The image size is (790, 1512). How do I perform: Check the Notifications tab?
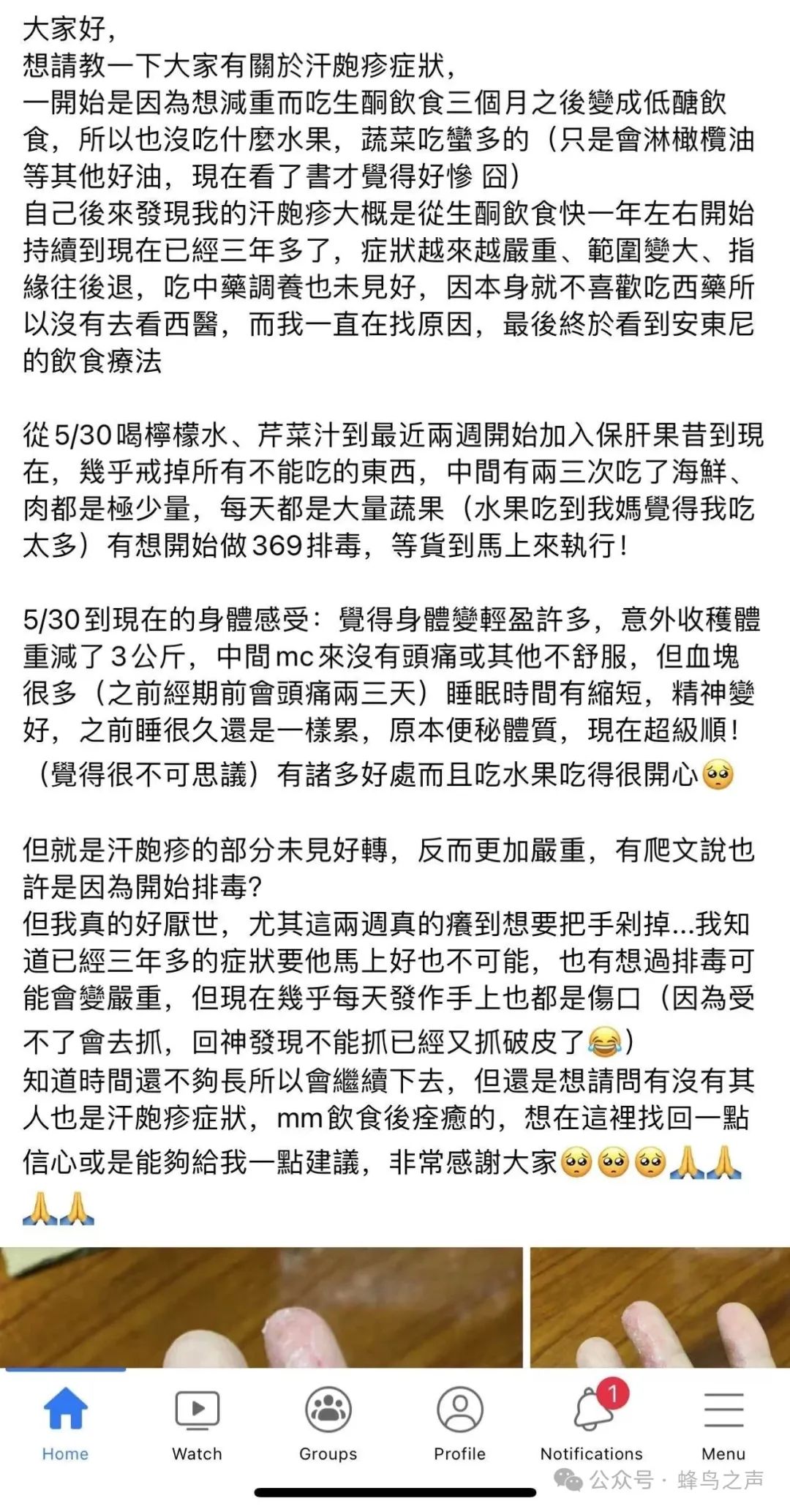click(592, 1425)
